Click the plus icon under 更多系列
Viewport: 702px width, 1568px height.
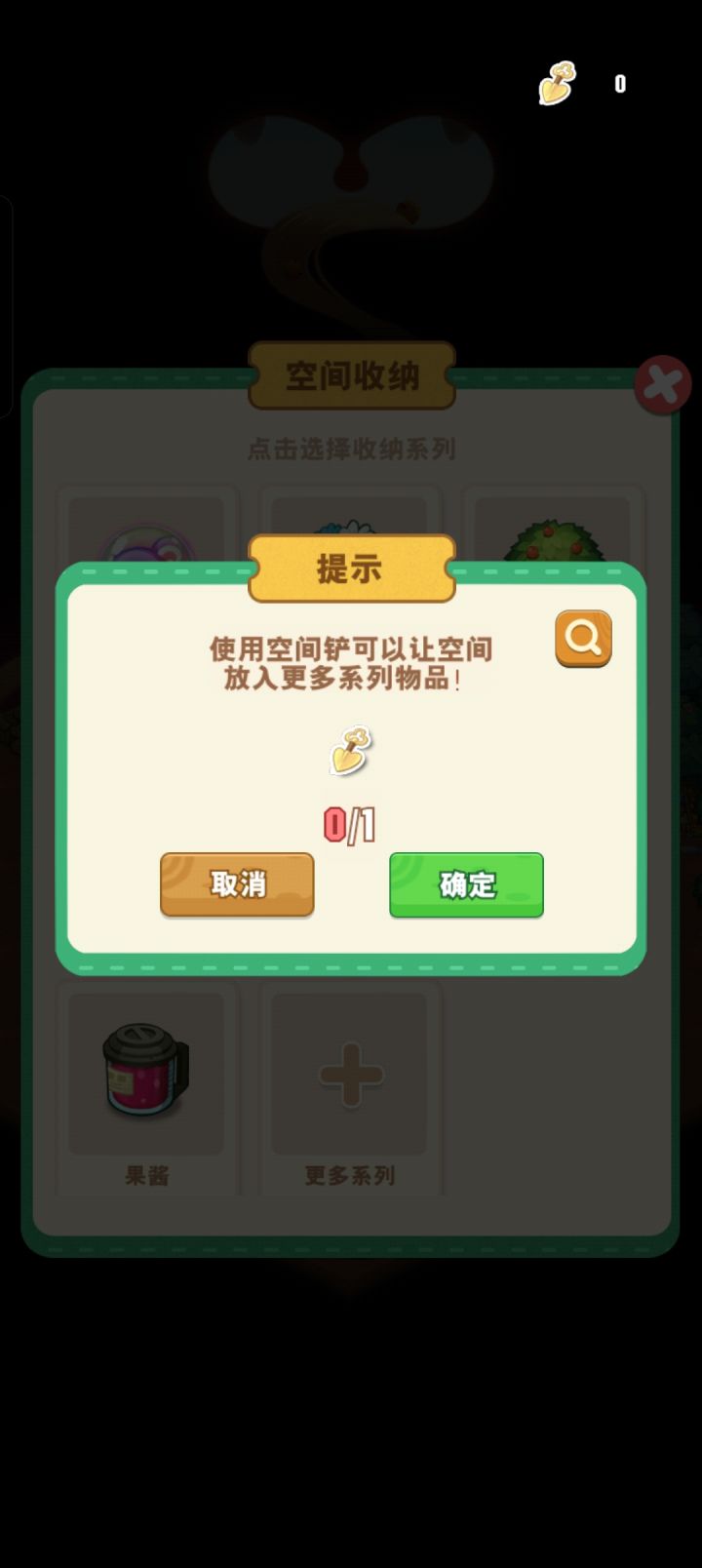point(349,1073)
